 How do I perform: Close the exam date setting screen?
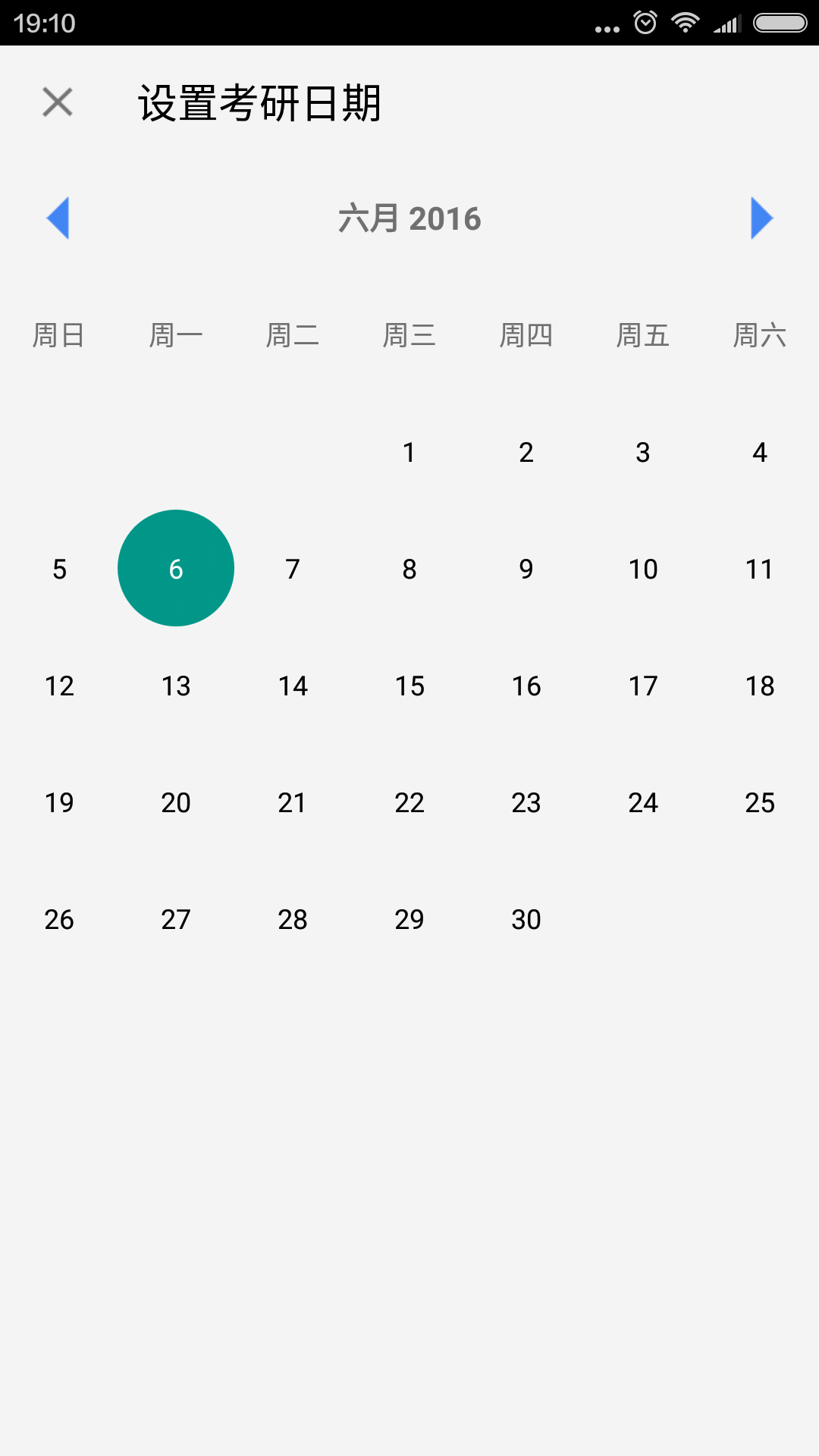pos(58,102)
